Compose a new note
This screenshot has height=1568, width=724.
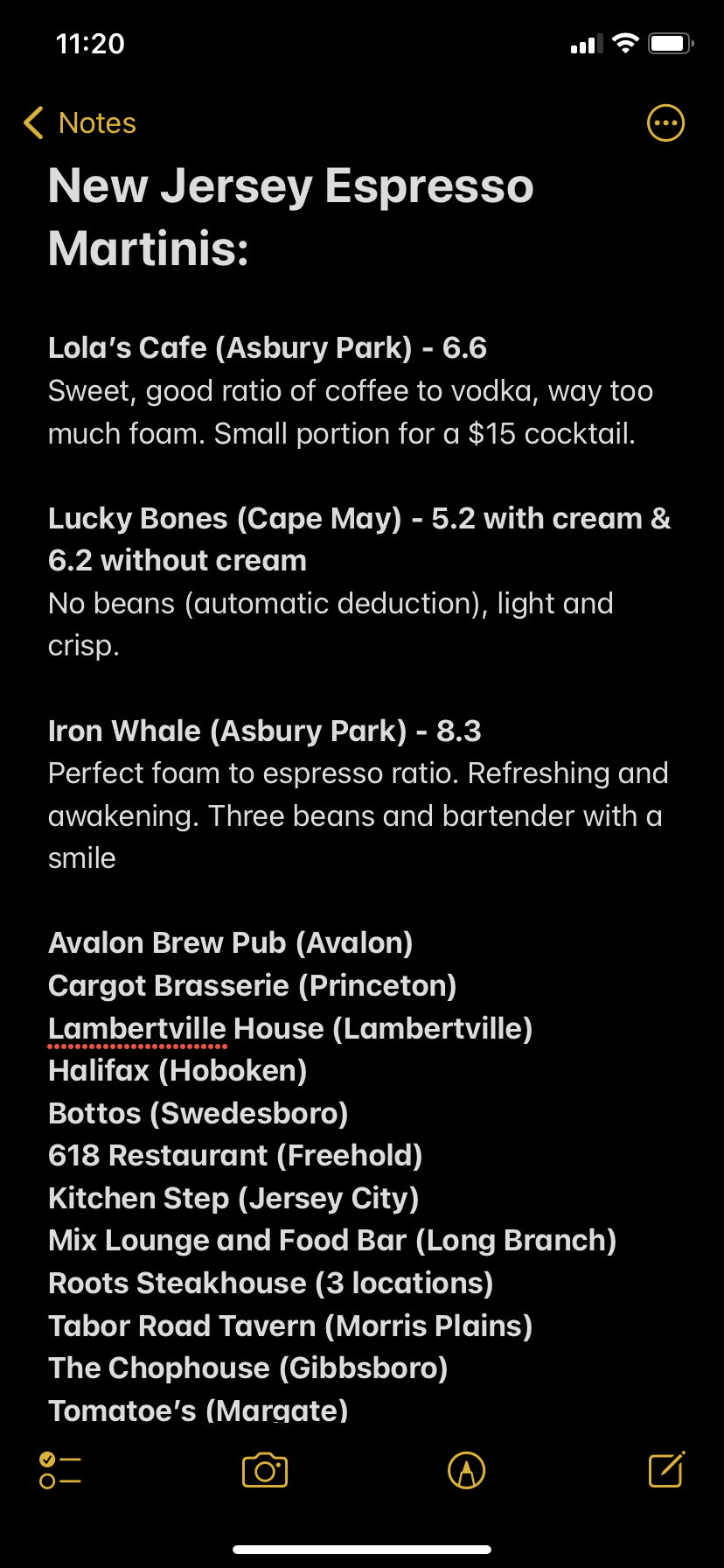(666, 1470)
